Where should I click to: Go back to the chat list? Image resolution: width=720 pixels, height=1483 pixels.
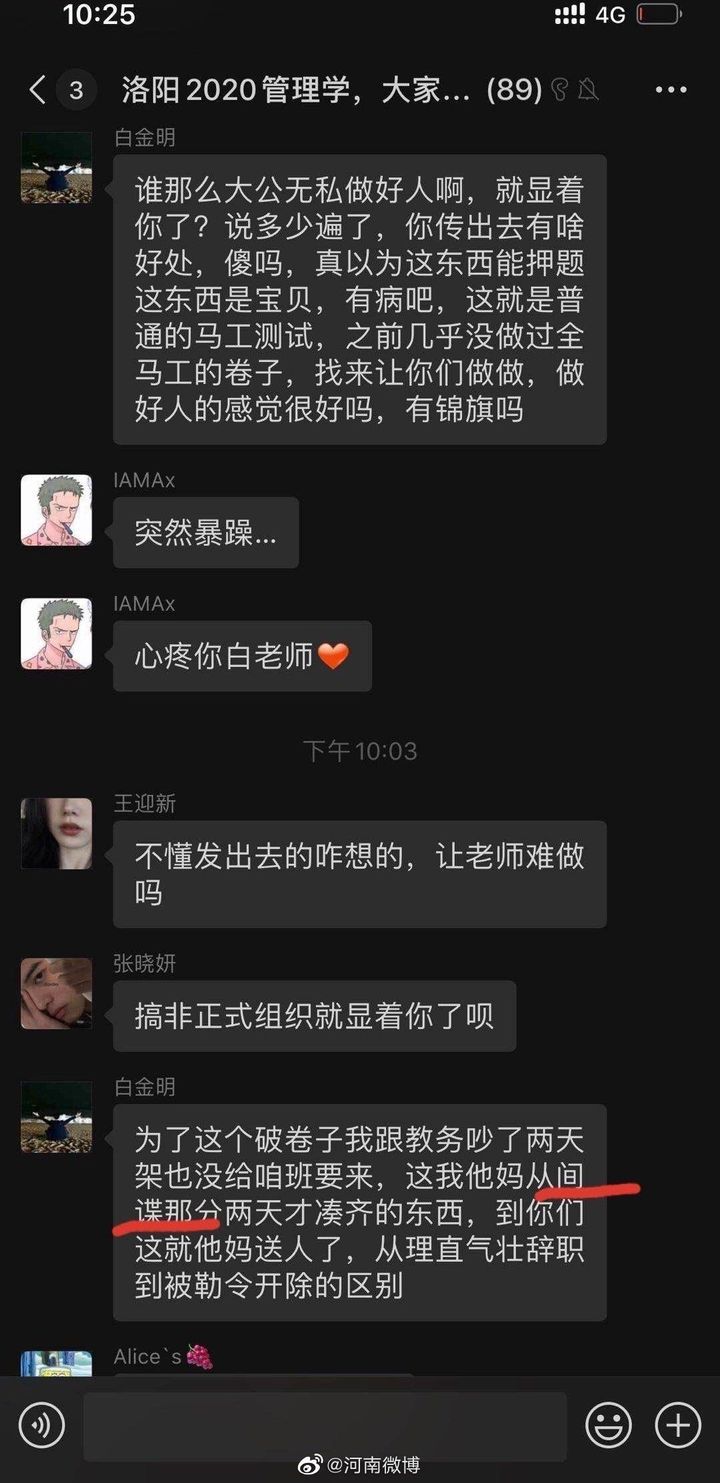(x=37, y=90)
